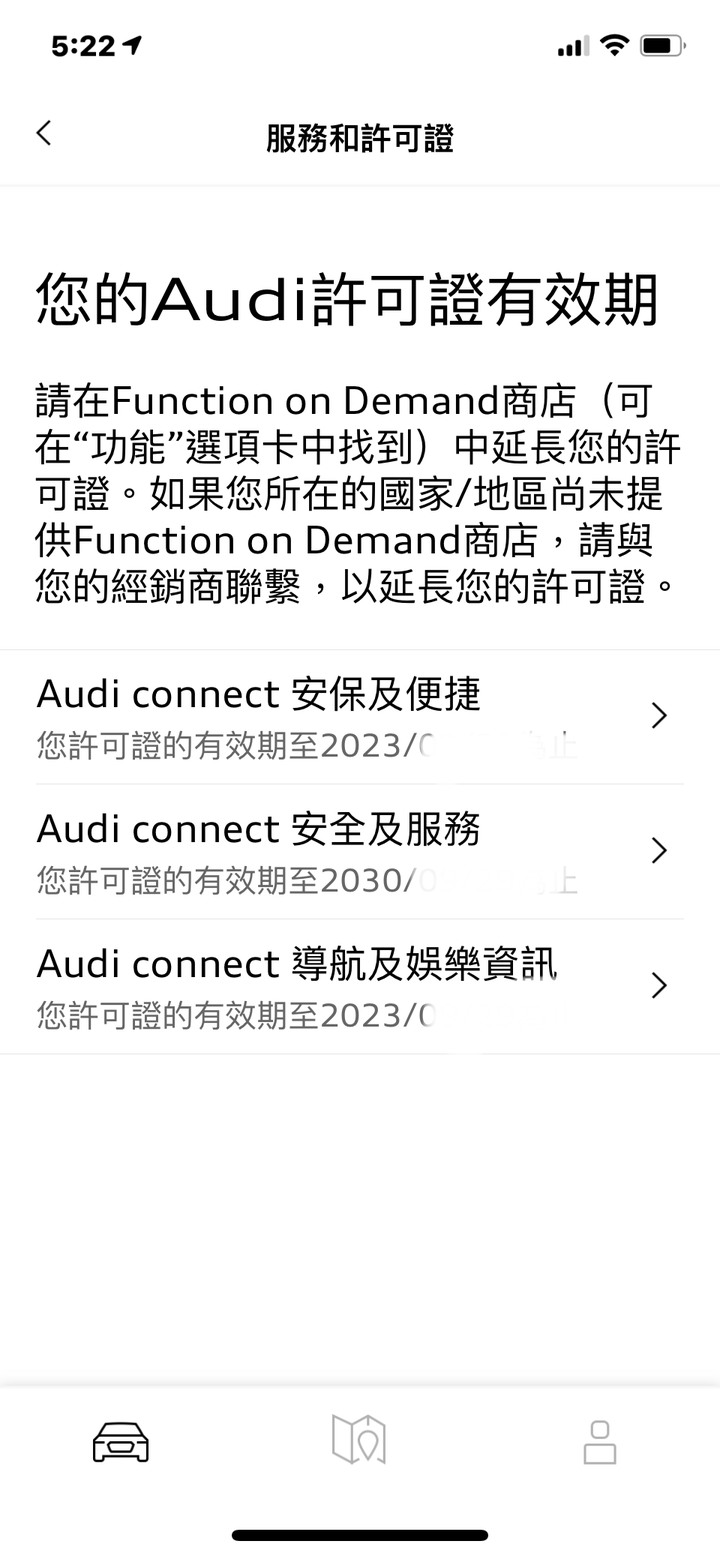Switch to the map tab
720x1559 pixels.
click(359, 1440)
